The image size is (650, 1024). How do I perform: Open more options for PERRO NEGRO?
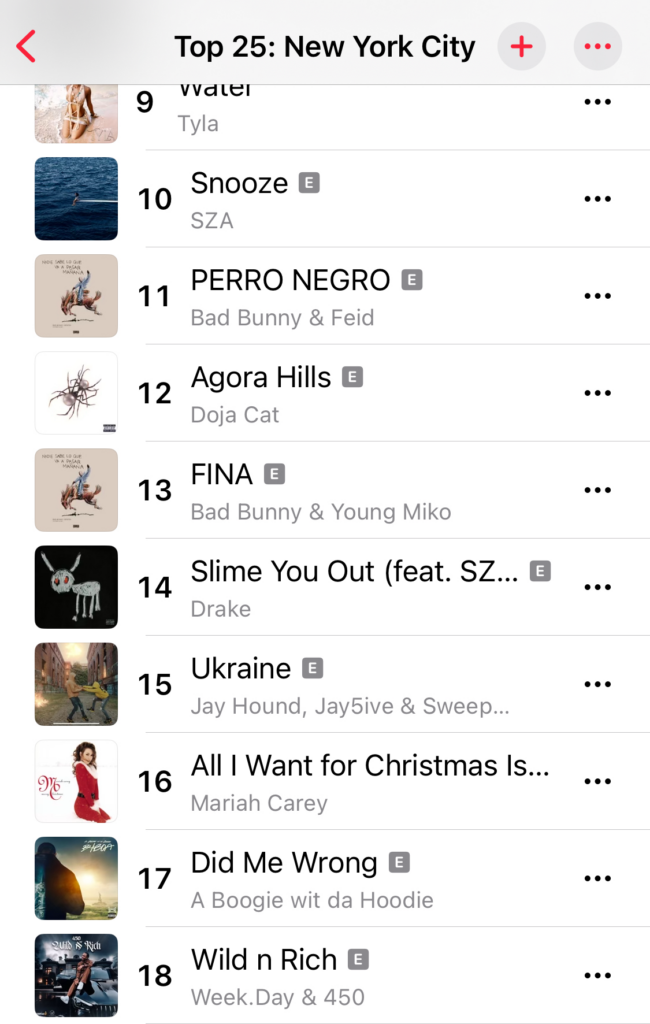pos(597,296)
